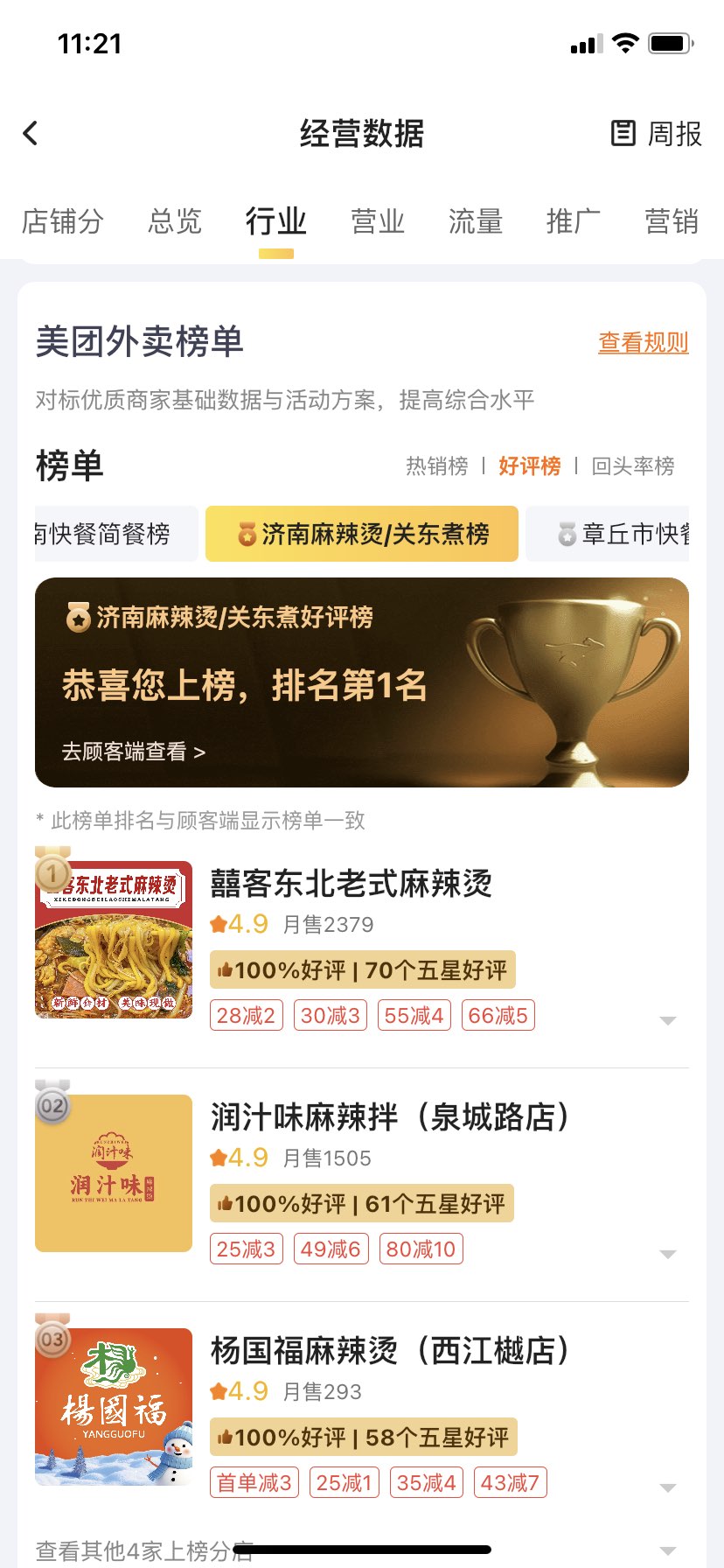
Task: Select the 热销榜 ranking type
Action: pos(436,466)
